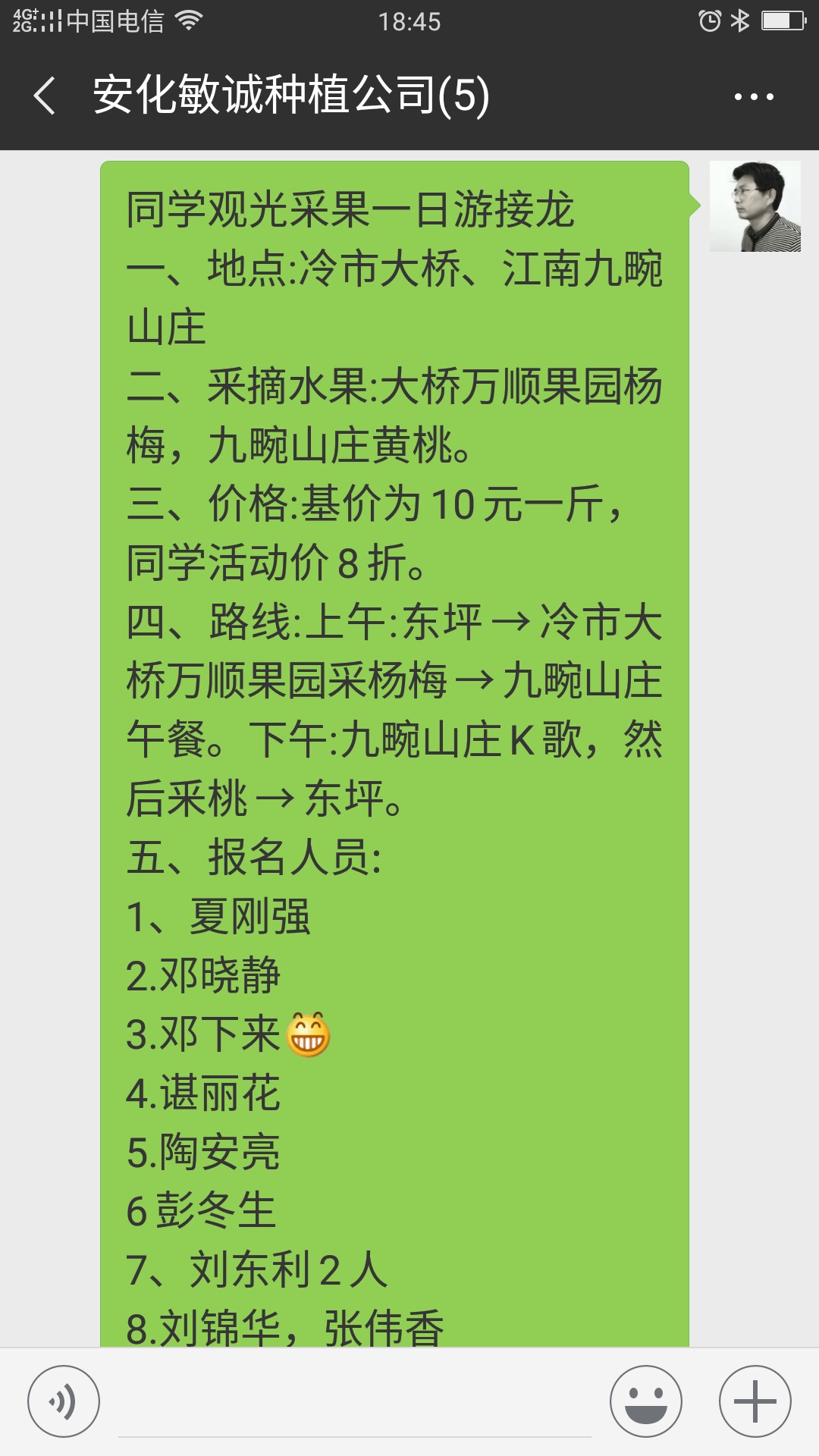Switch to voice message input
The height and width of the screenshot is (1456, 819).
(64, 1401)
